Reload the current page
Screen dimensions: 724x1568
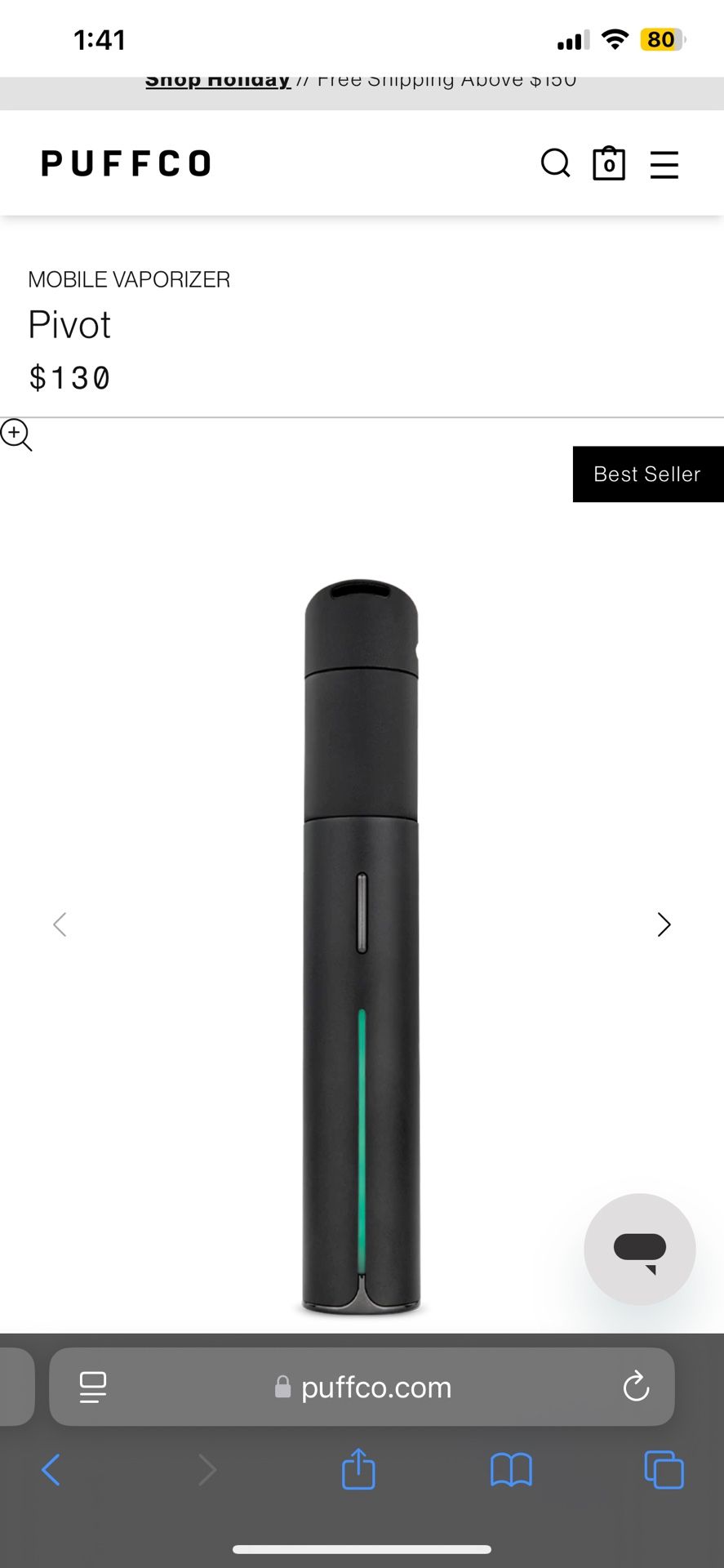[636, 1387]
